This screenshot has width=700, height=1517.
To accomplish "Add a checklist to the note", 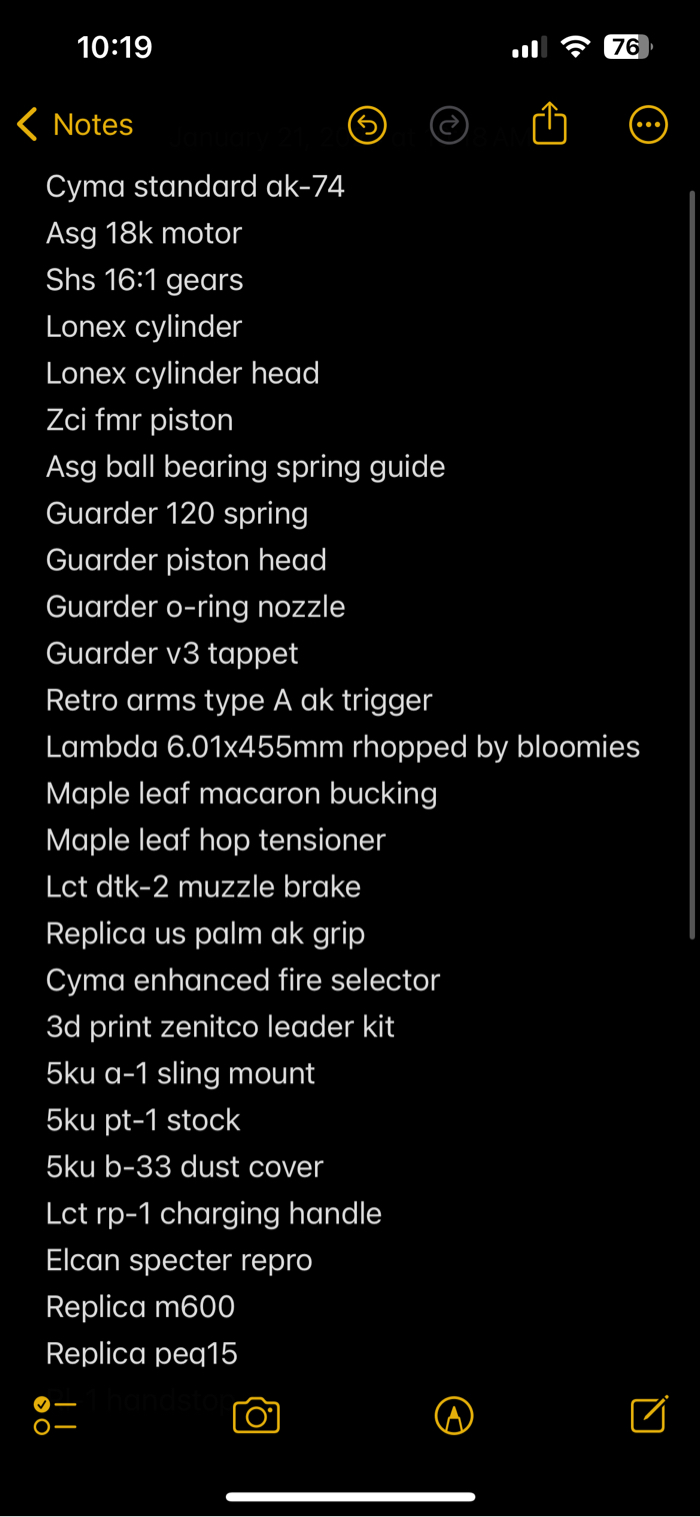I will tap(54, 1416).
